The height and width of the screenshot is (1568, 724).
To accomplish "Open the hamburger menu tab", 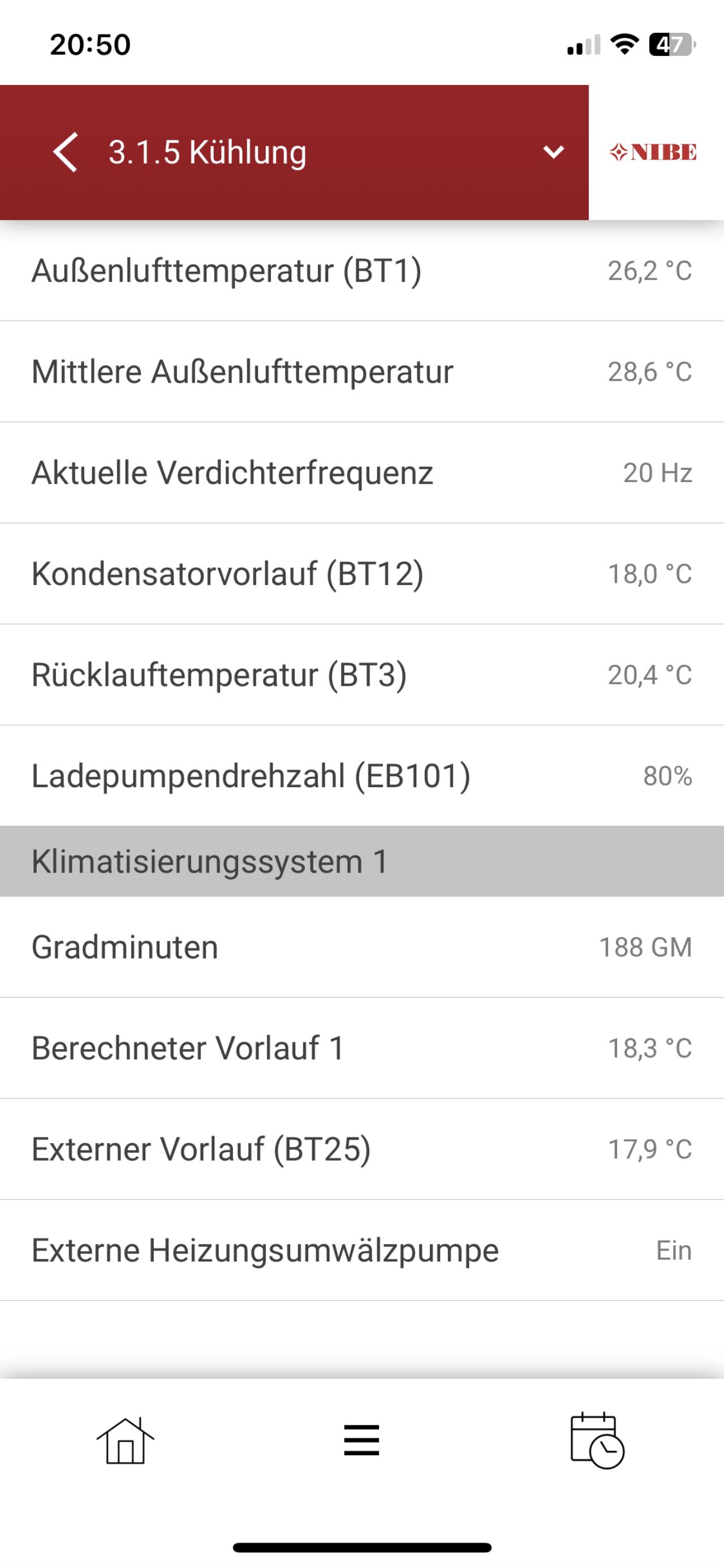I will (361, 1440).
